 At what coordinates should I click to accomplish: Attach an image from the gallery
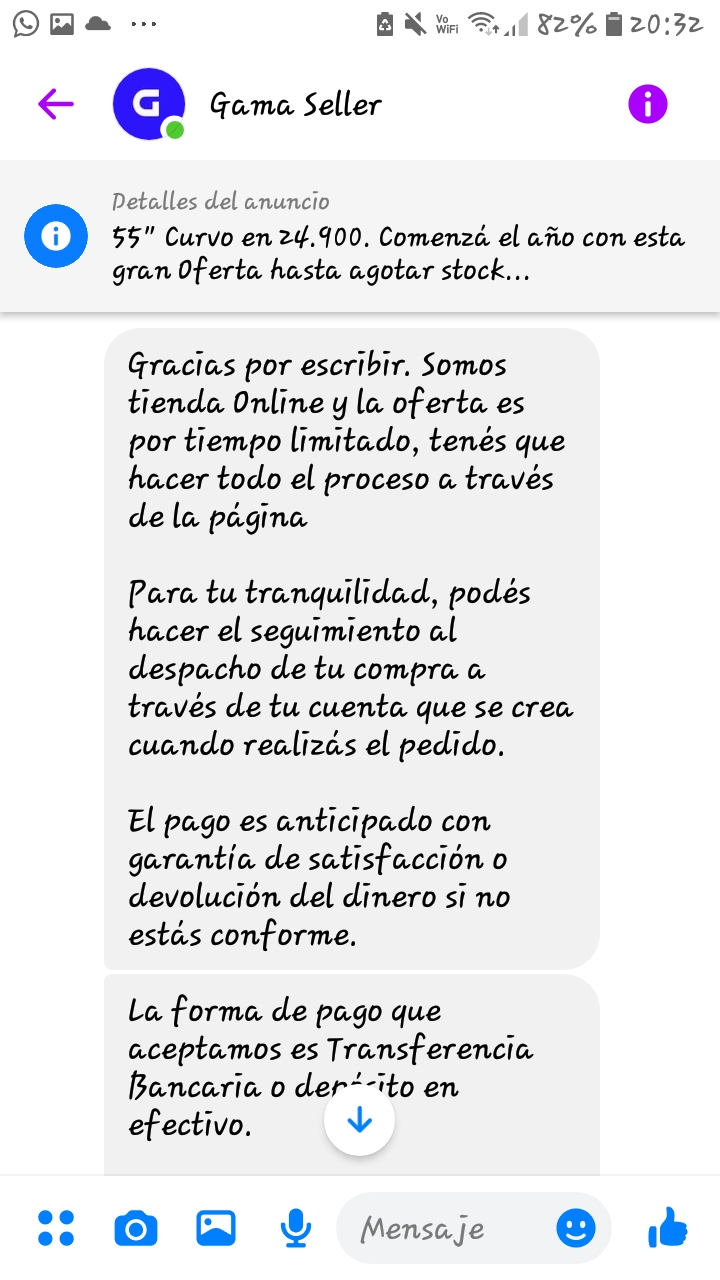215,1228
